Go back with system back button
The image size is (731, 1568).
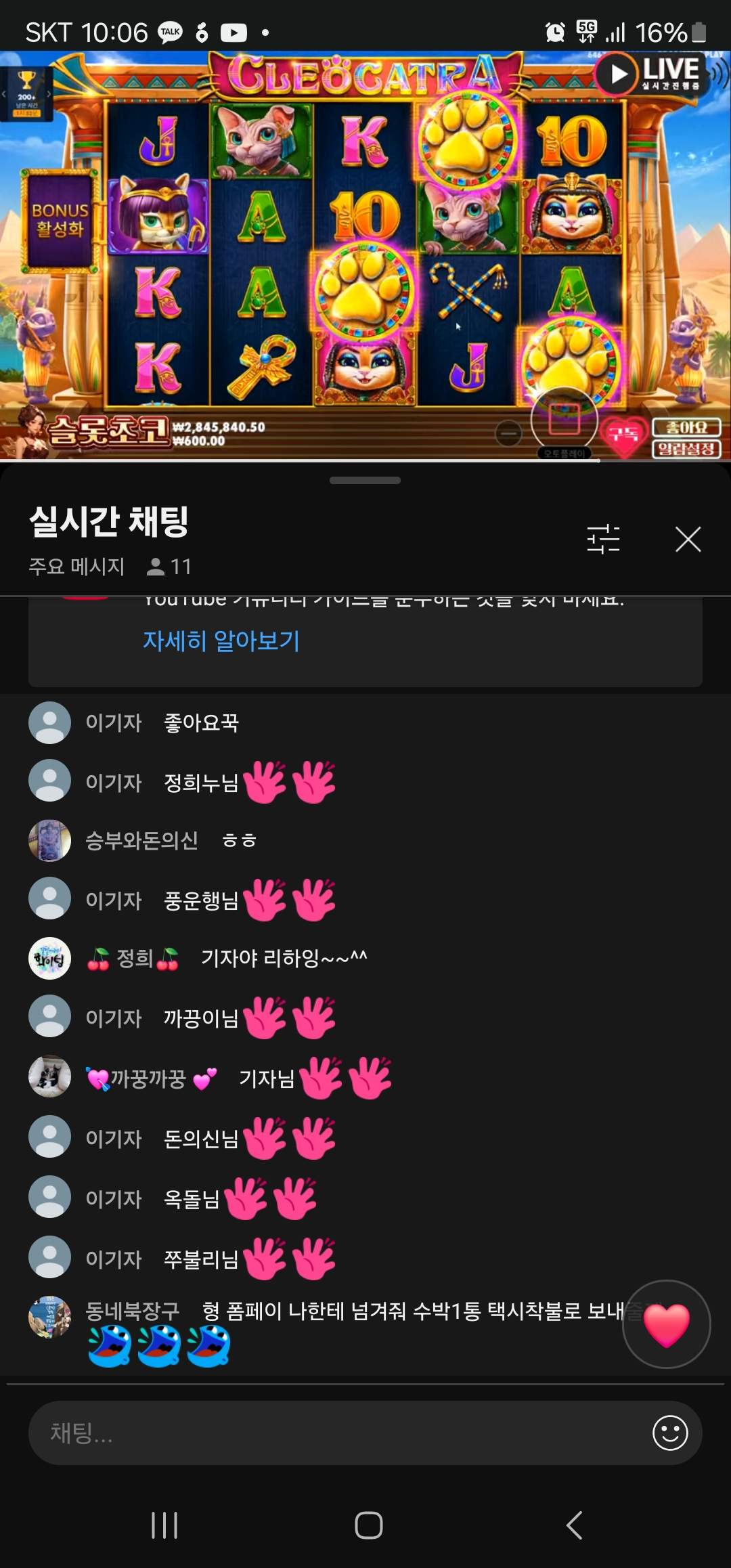574,1525
